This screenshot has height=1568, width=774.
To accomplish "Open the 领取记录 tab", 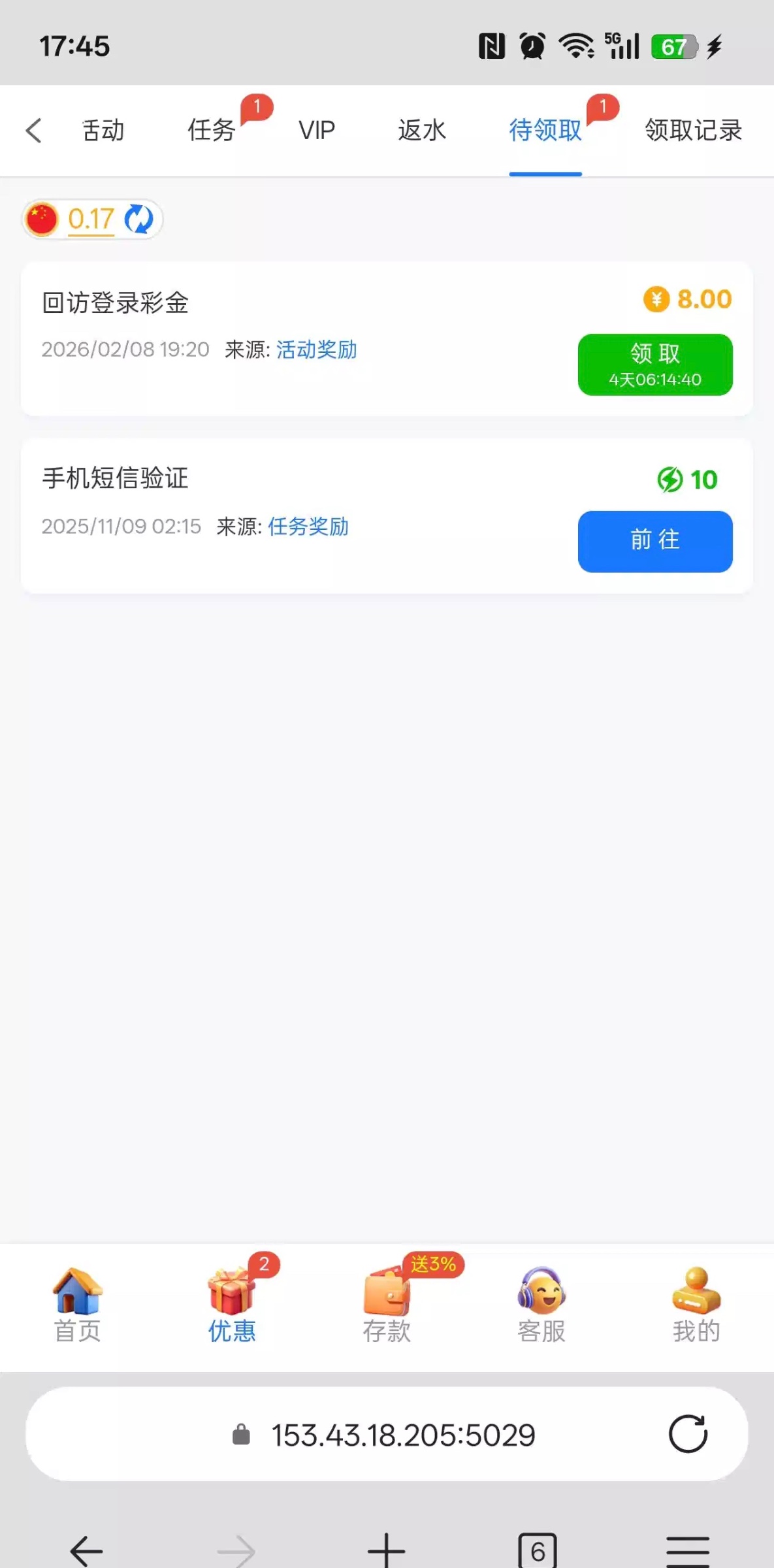I will click(693, 130).
